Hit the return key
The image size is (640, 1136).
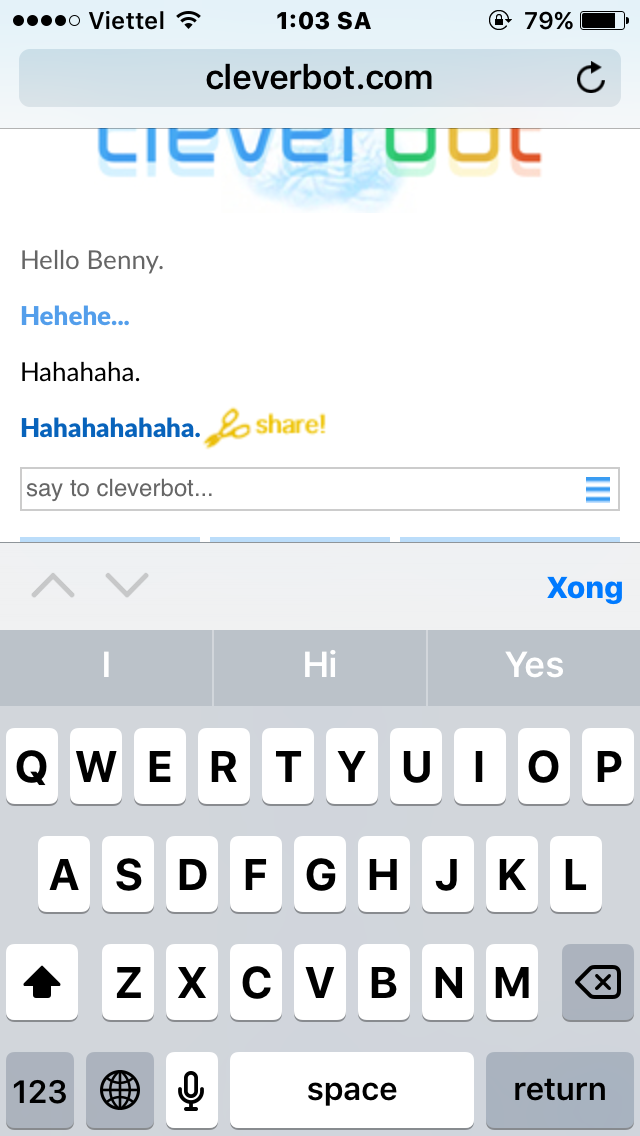coord(560,1090)
